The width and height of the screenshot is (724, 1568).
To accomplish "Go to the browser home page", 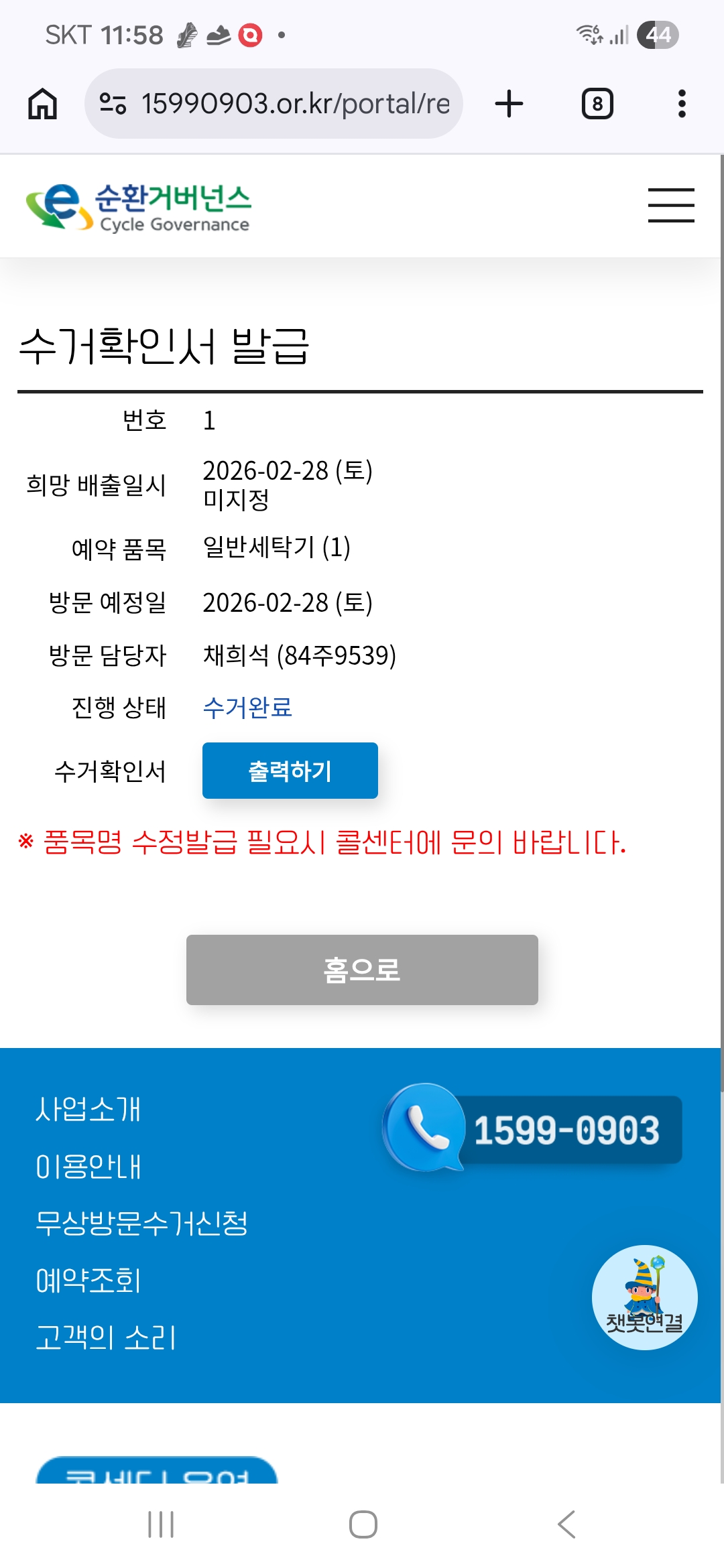I will (x=42, y=104).
